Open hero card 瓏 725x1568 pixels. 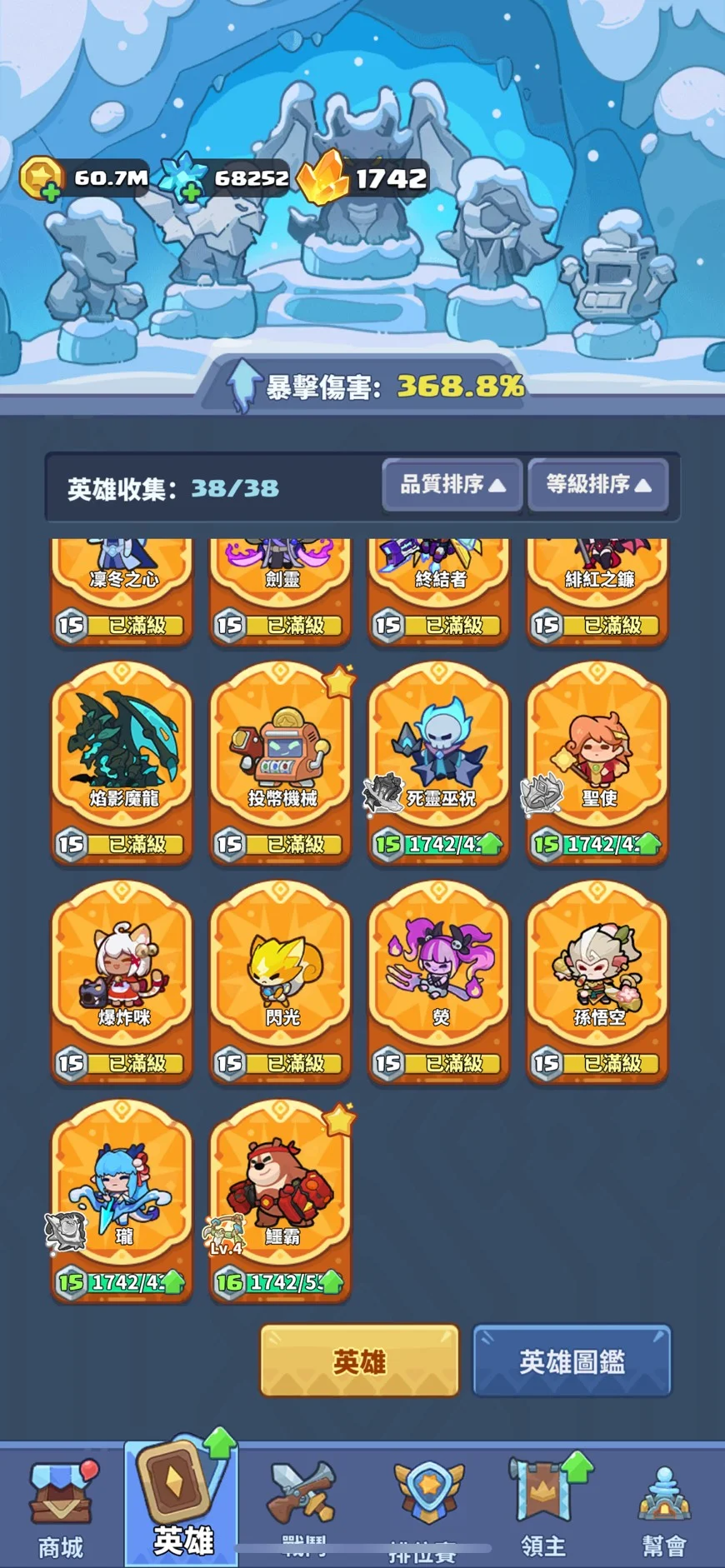(x=122, y=1201)
